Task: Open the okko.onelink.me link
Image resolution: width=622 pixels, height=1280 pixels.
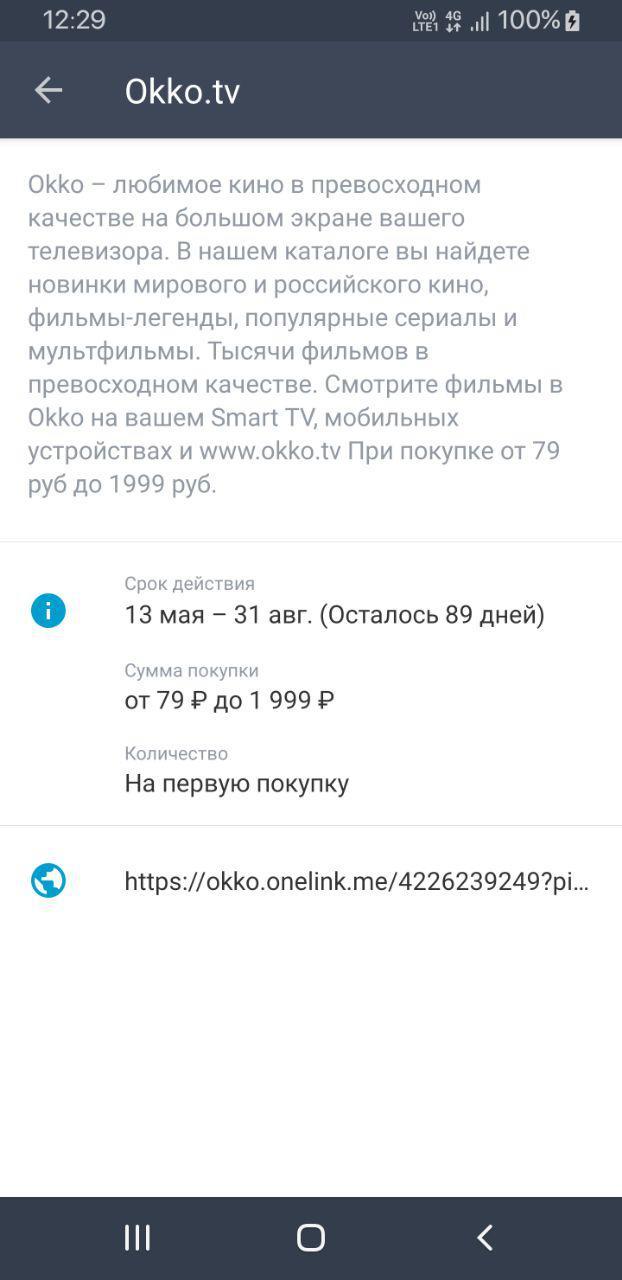Action: (355, 881)
